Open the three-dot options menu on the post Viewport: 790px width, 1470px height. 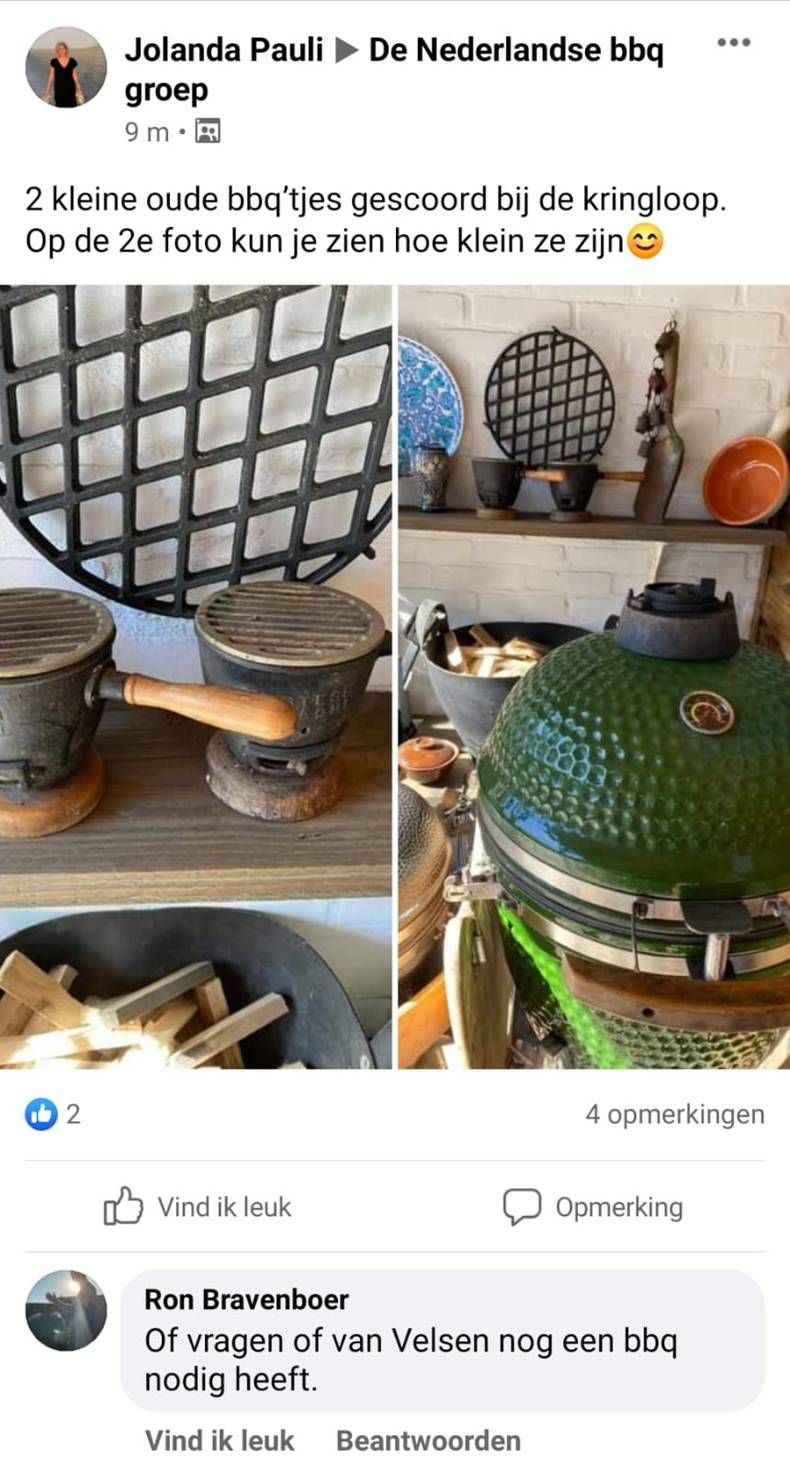[734, 41]
